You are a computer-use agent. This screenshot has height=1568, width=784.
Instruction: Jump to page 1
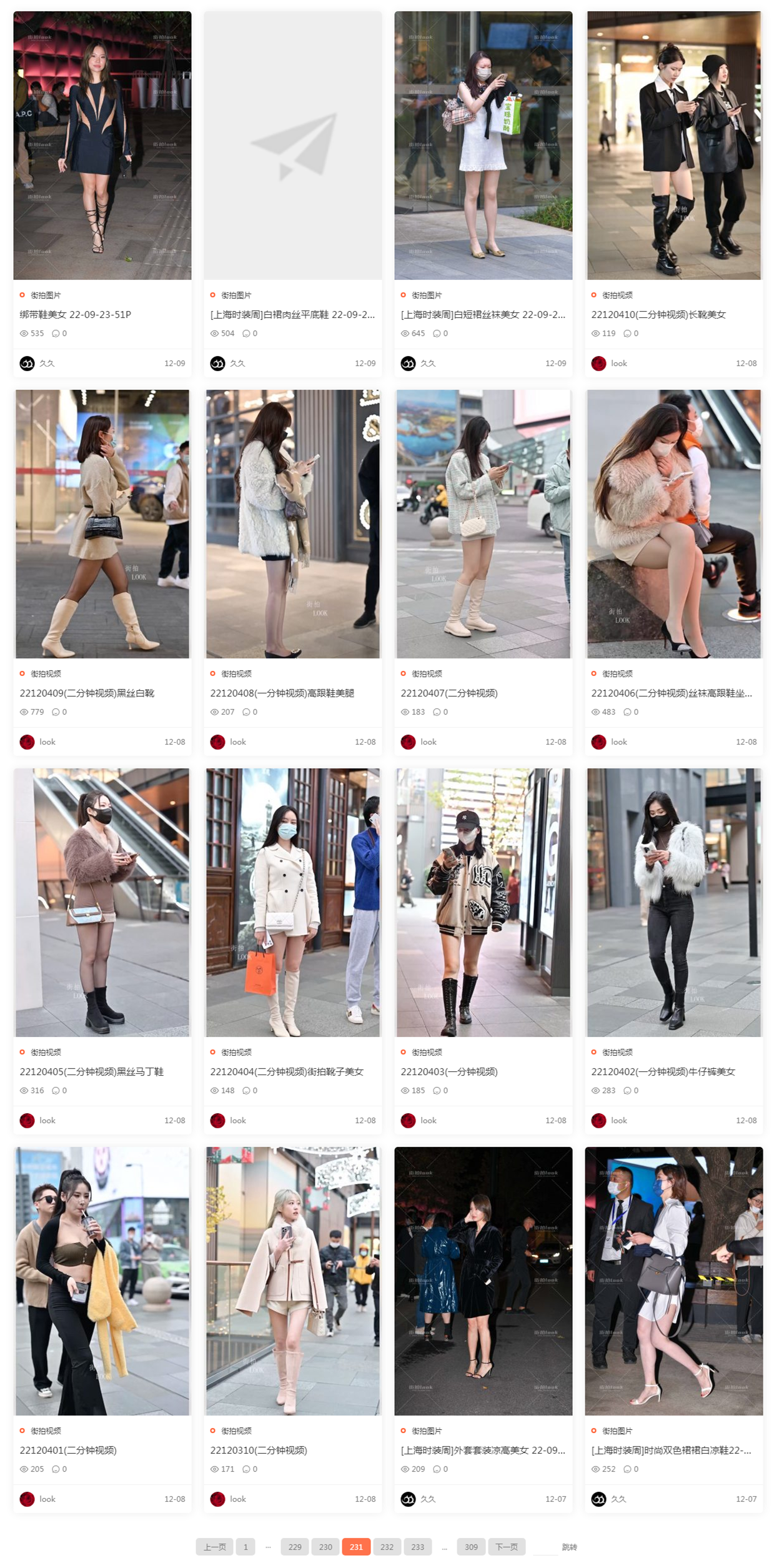tap(246, 1547)
